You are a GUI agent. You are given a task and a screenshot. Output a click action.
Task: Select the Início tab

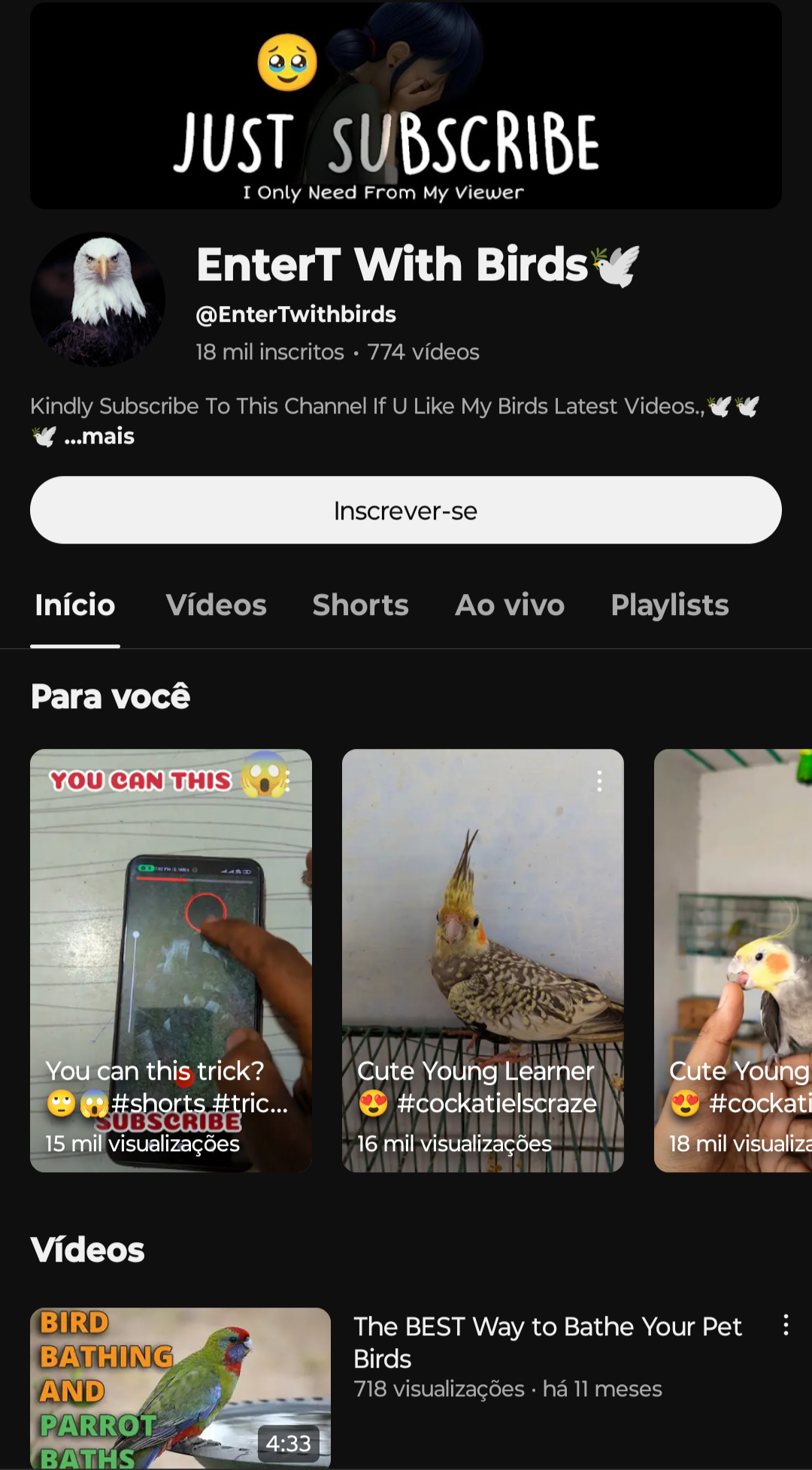coord(75,605)
